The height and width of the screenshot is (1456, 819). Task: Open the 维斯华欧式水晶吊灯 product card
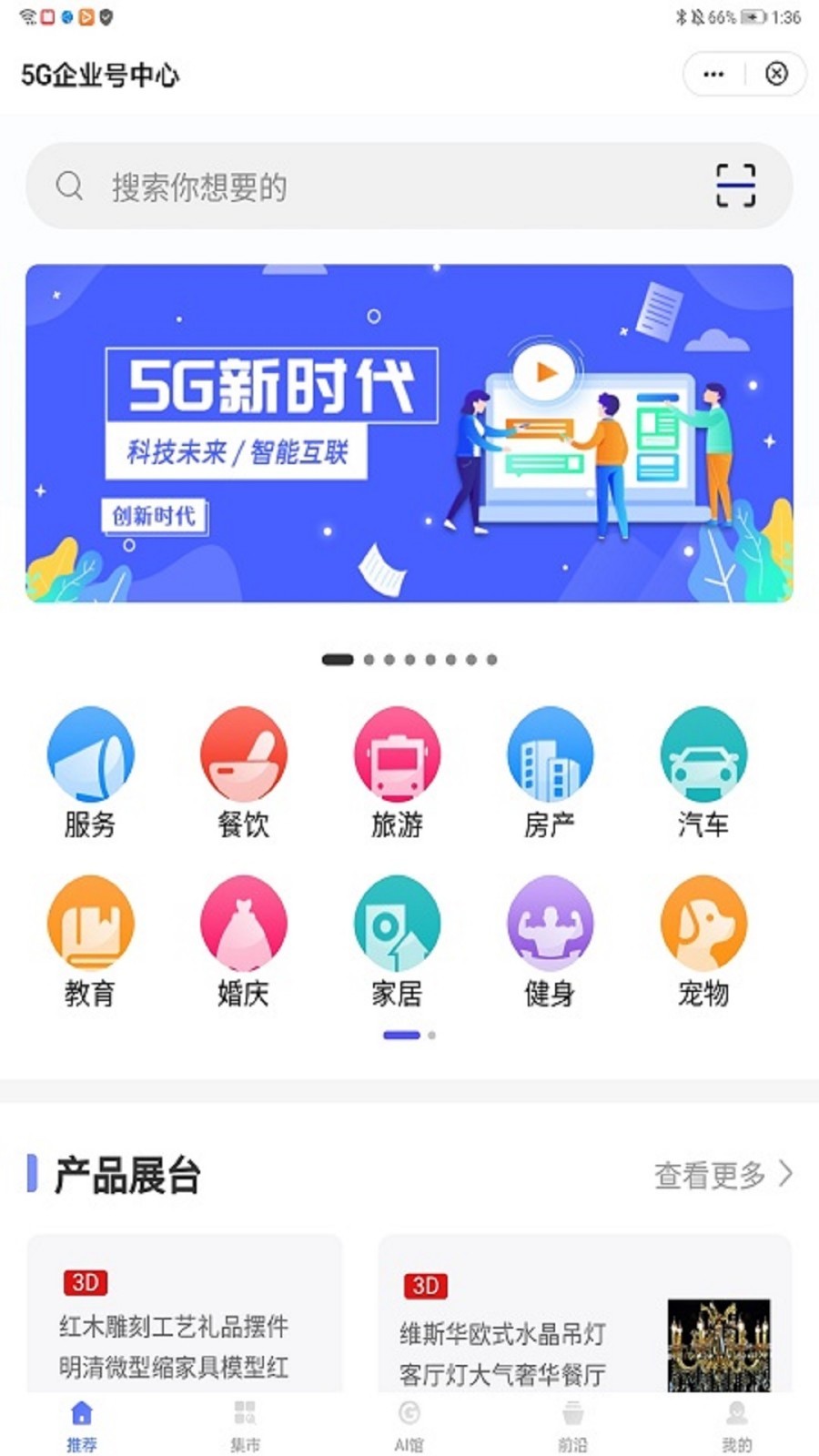tap(583, 1333)
